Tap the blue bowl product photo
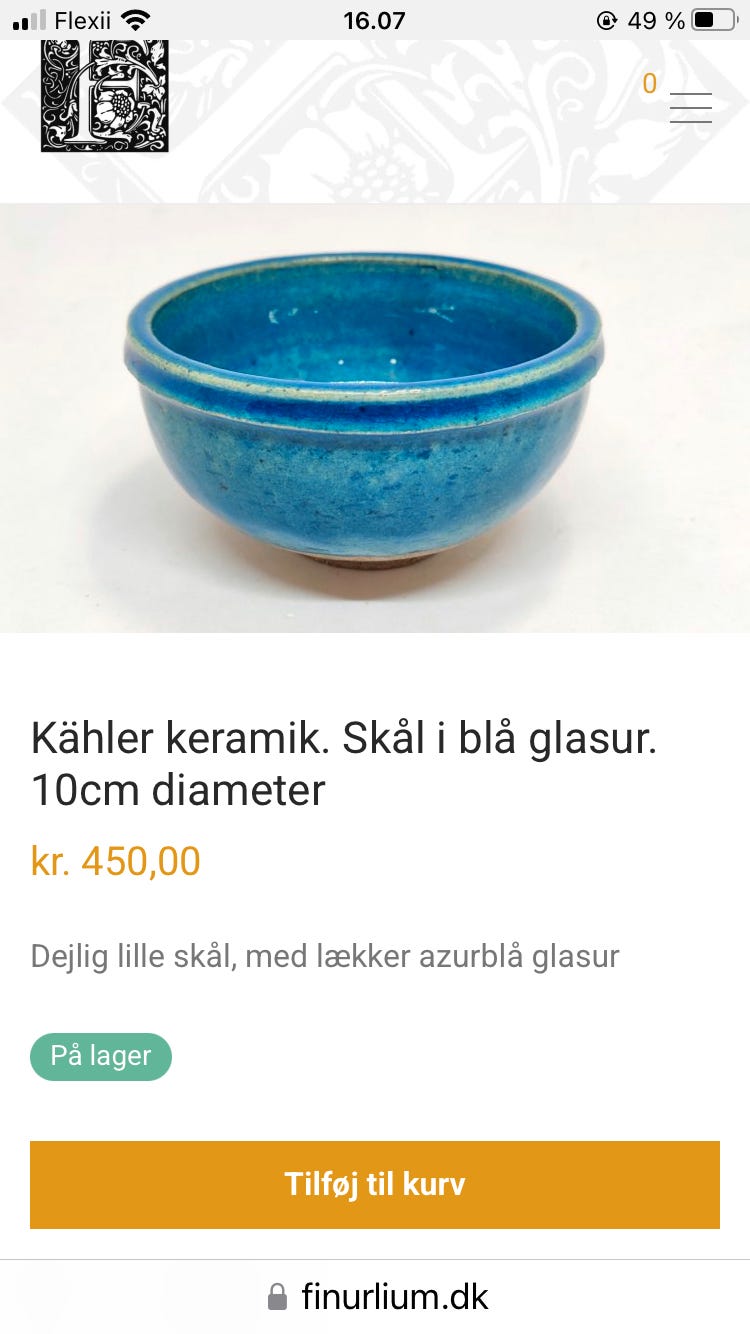The width and height of the screenshot is (750, 1334). (375, 420)
